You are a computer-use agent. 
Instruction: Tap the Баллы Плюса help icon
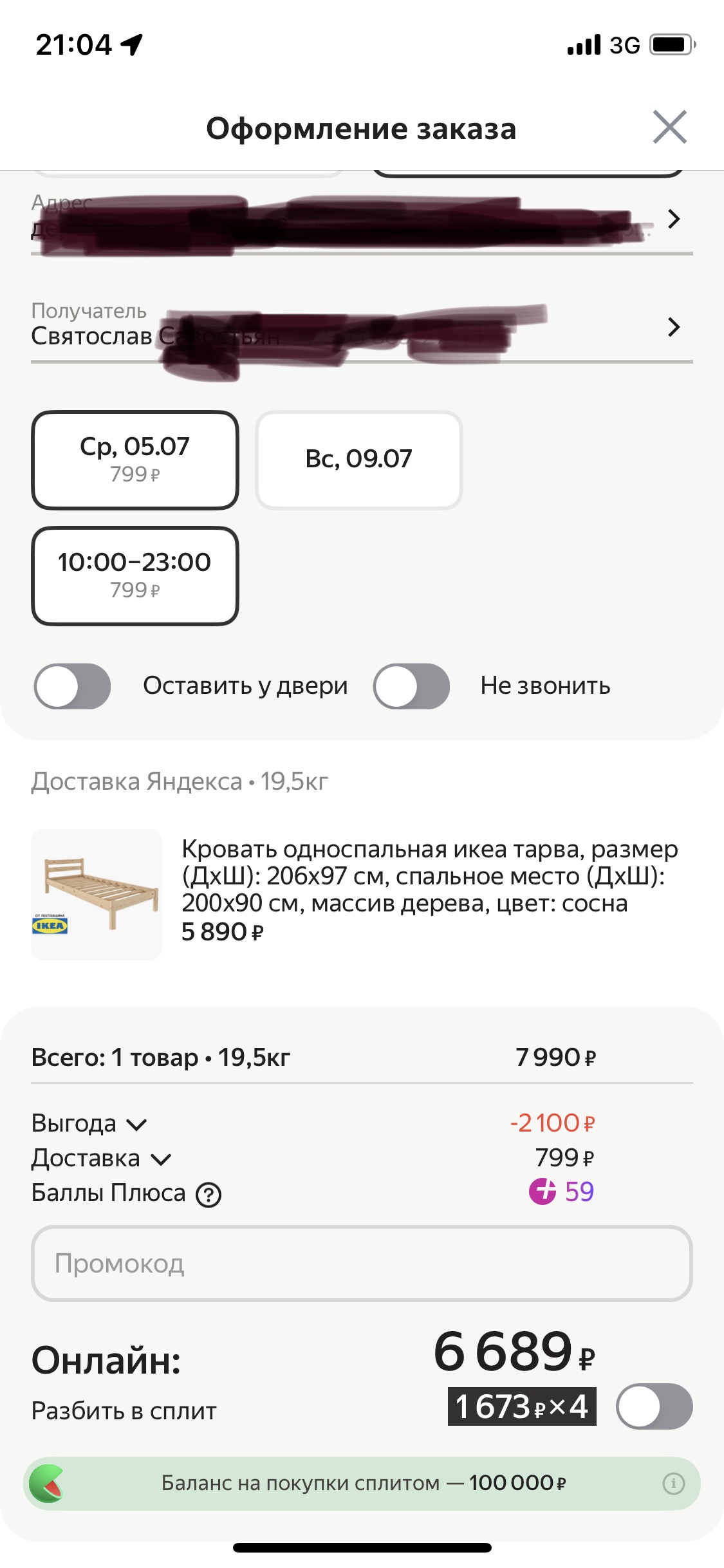[x=209, y=1195]
